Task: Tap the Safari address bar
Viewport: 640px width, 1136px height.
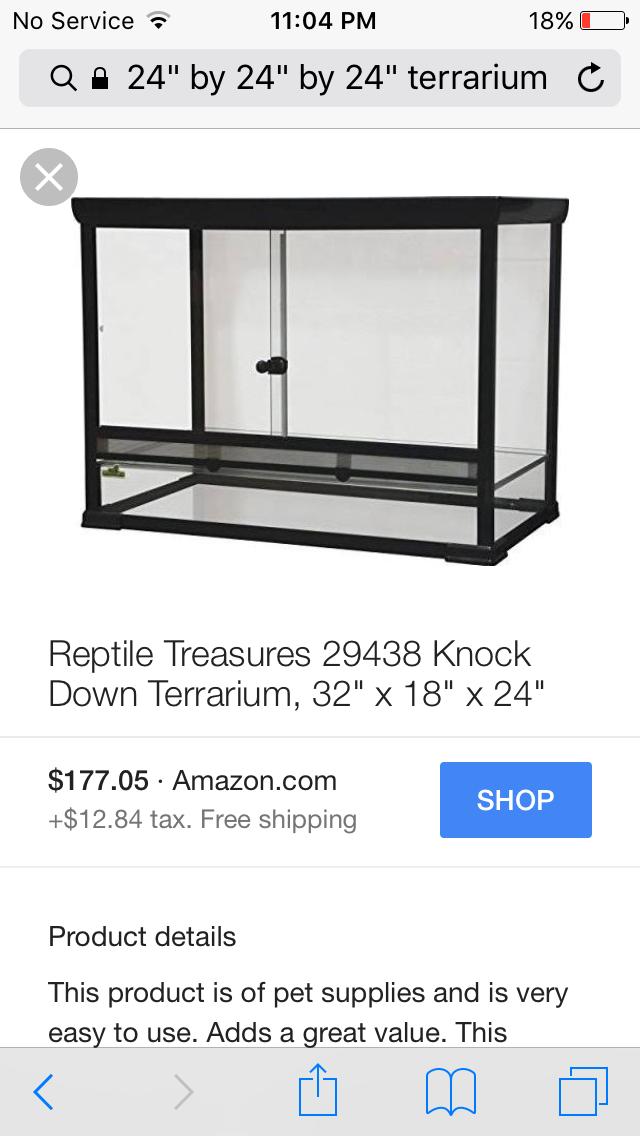Action: click(320, 78)
